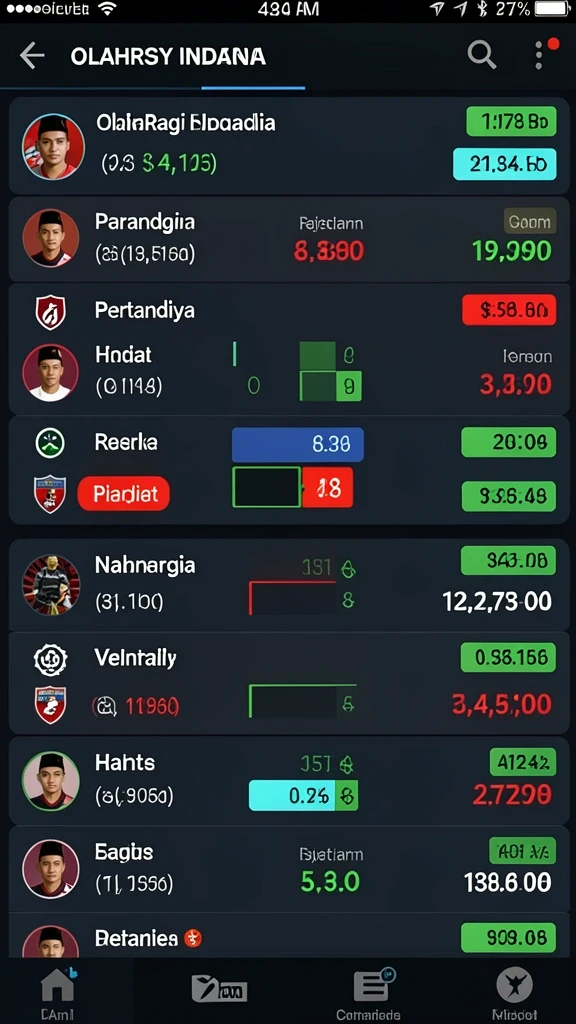Switch to the home tab
Image resolution: width=576 pixels, height=1024 pixels.
[58, 993]
